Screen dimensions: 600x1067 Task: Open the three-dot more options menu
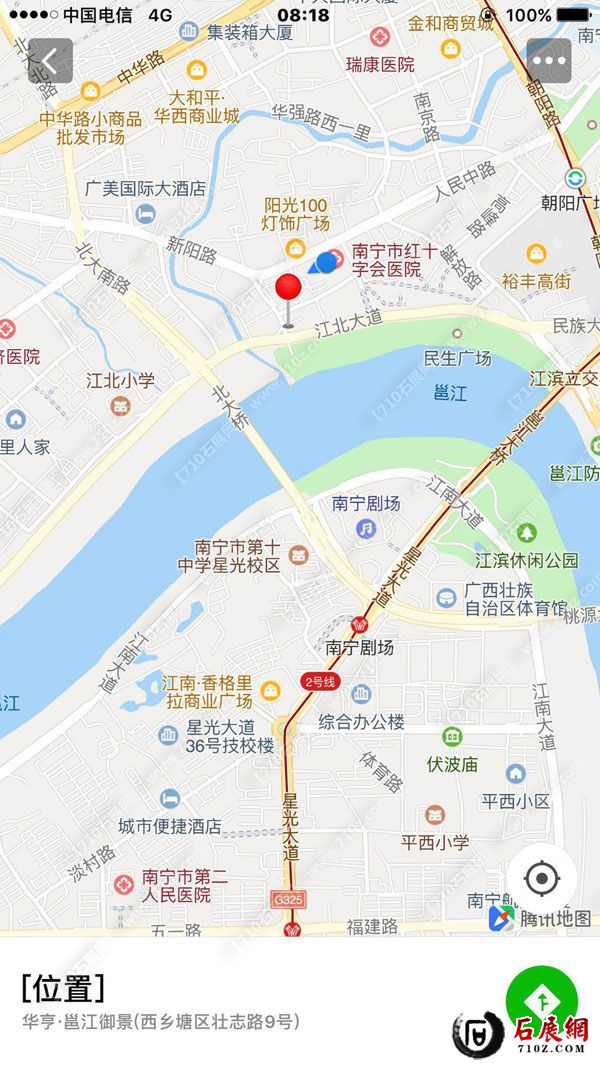(x=549, y=61)
